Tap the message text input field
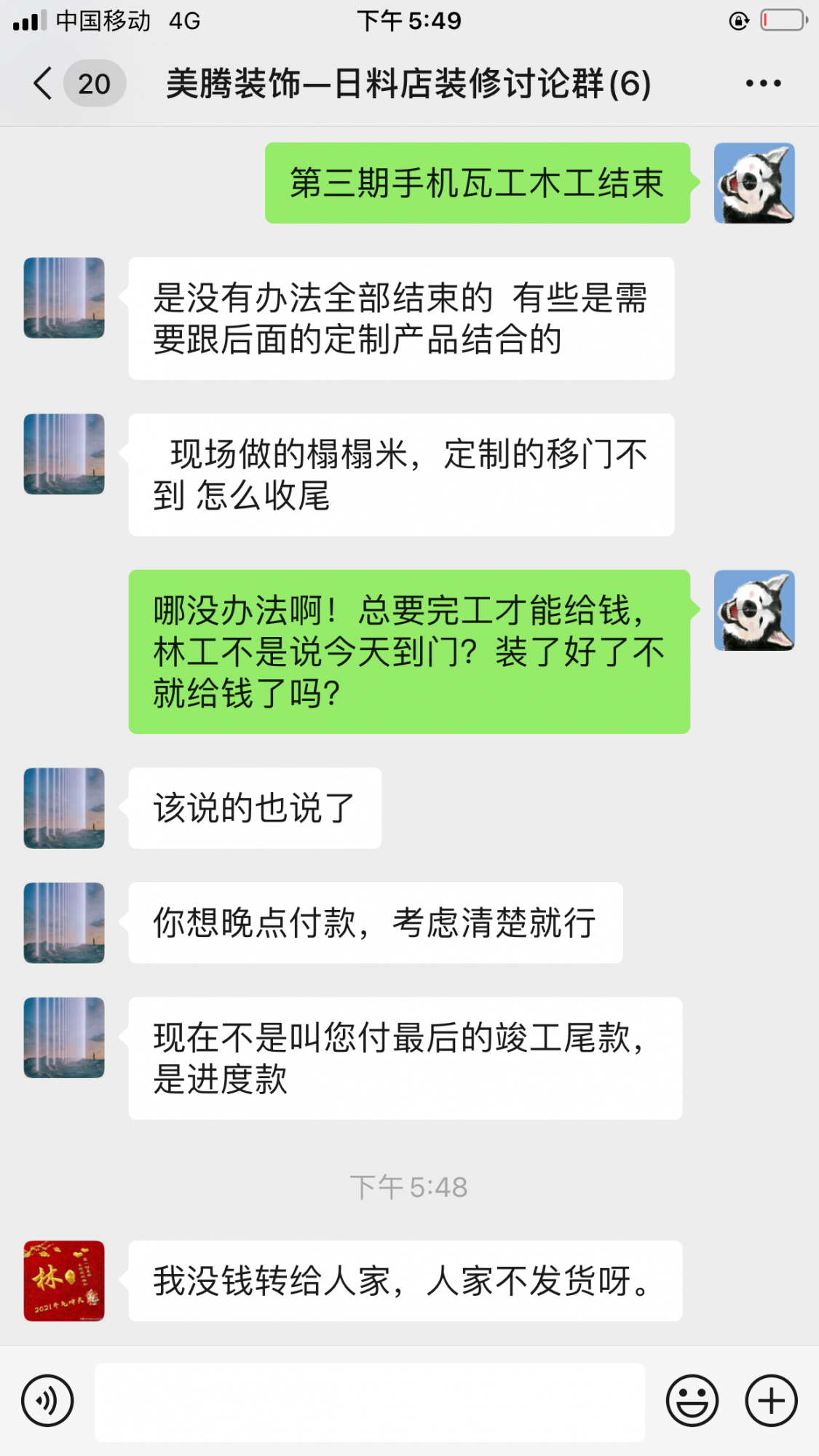 [x=370, y=1401]
